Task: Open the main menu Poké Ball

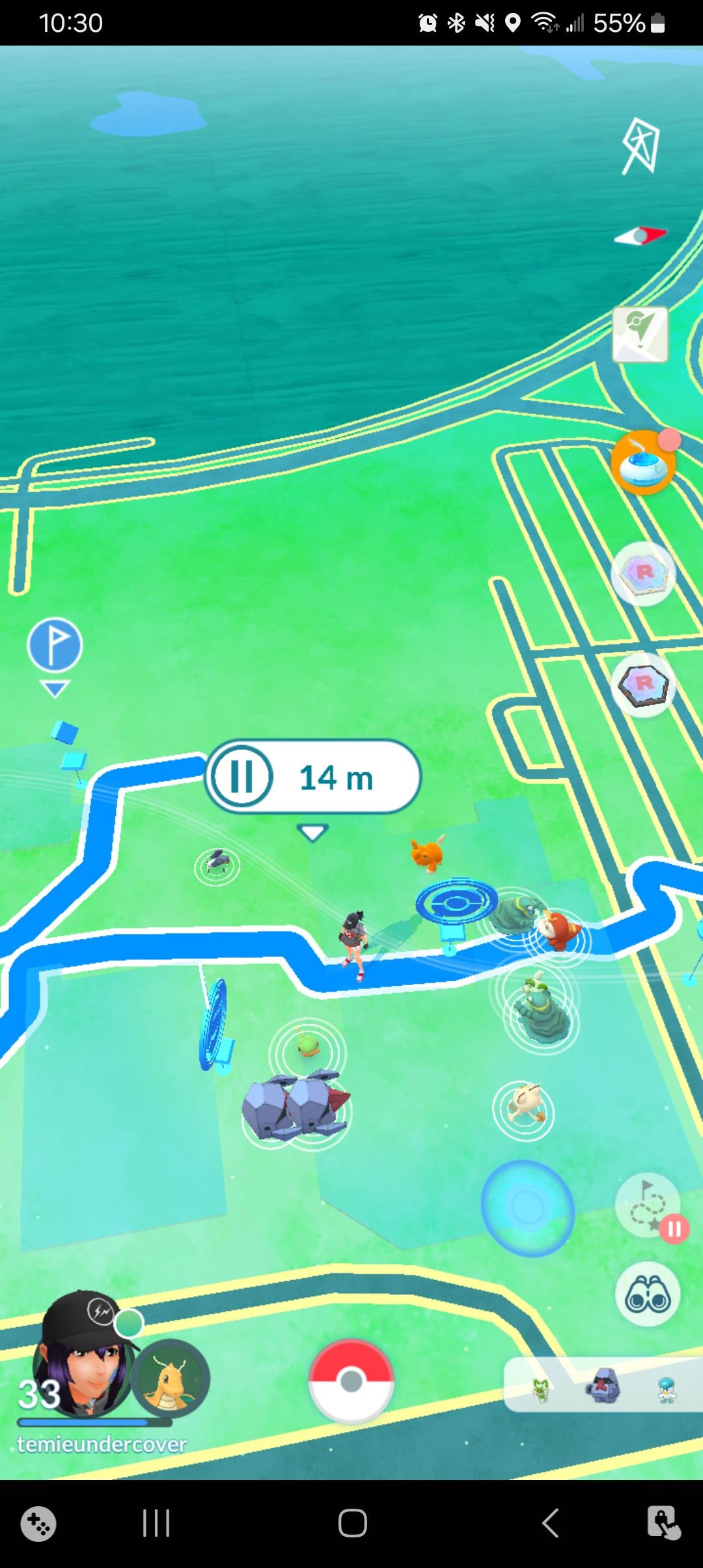Action: (351, 1381)
